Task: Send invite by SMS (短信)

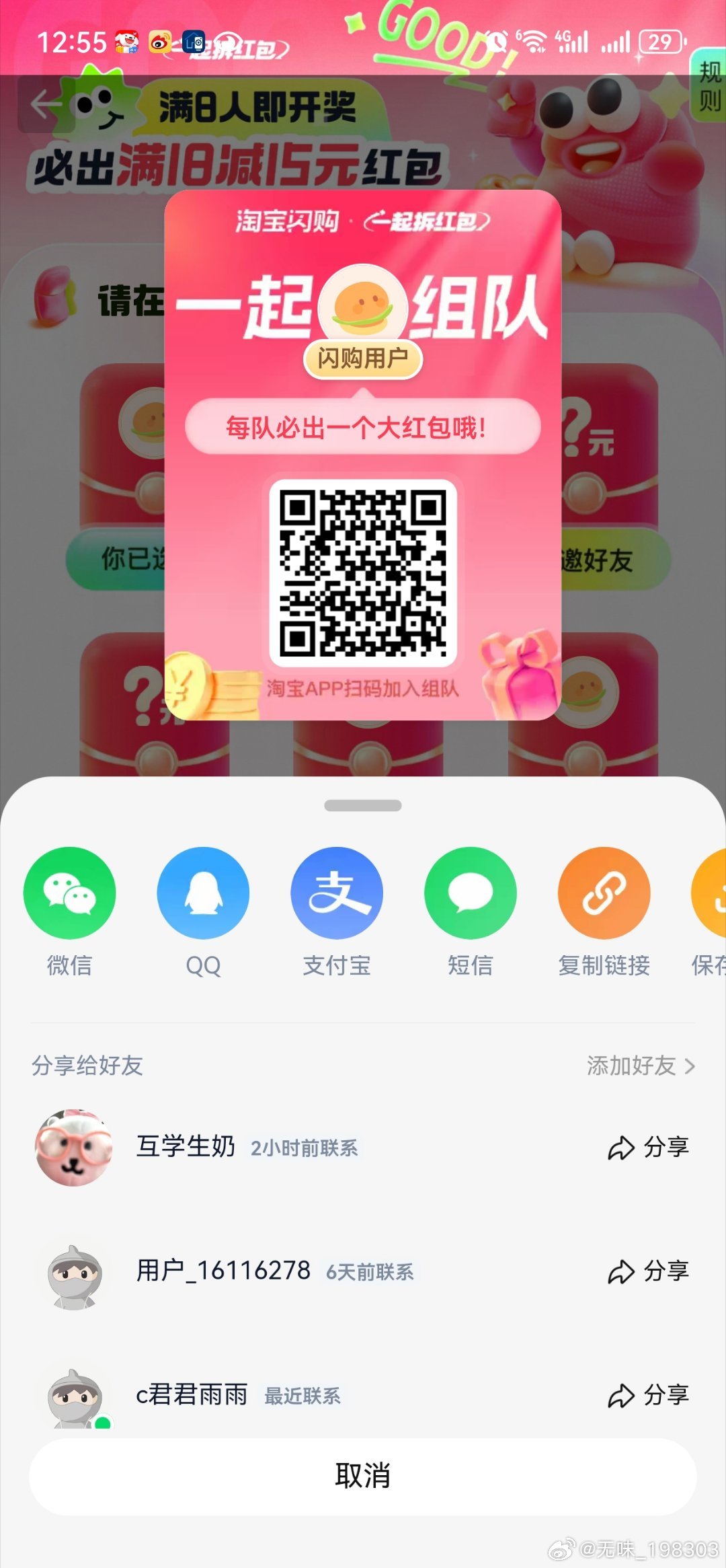Action: pyautogui.click(x=471, y=893)
